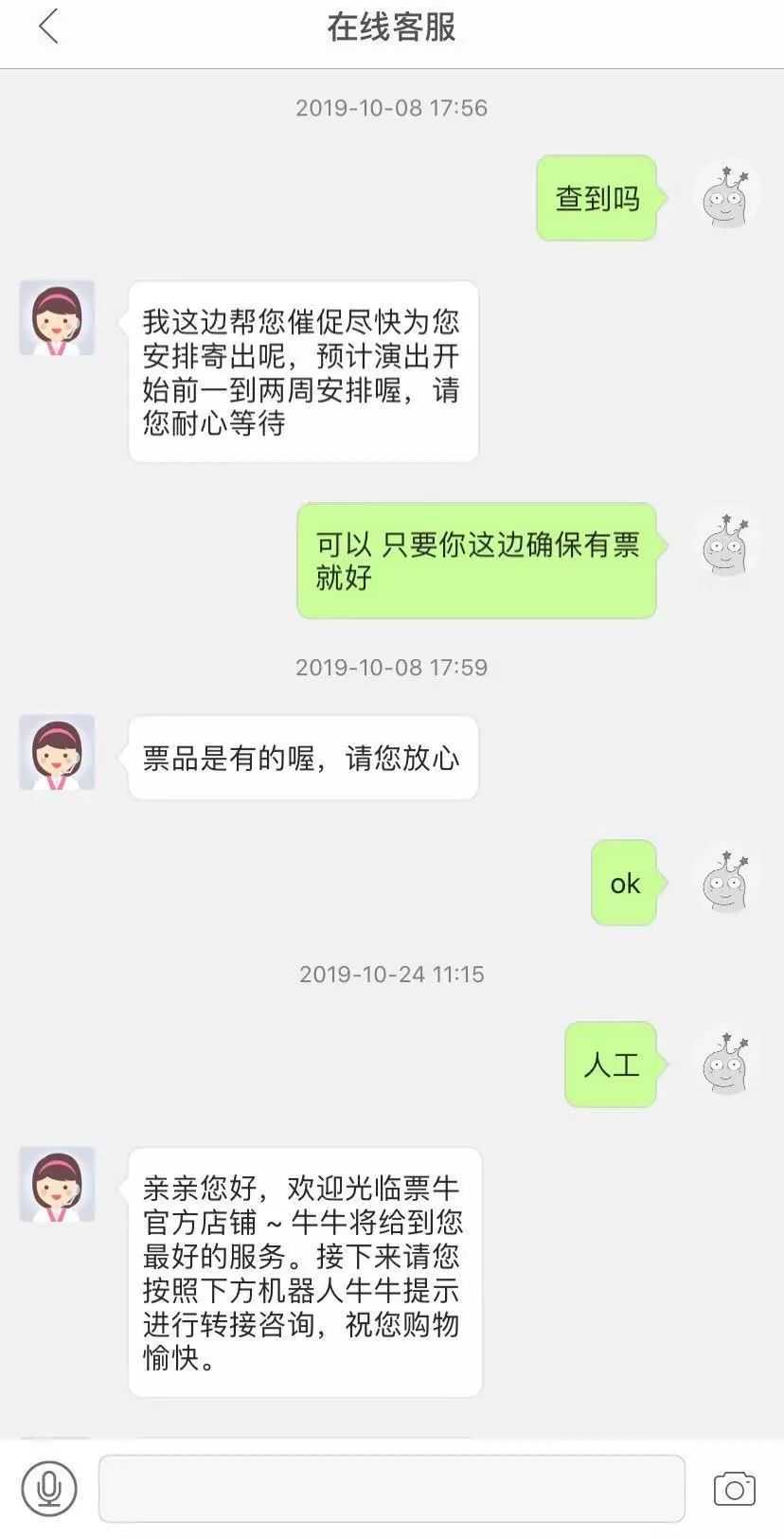784x1539 pixels.
Task: Focus the message text field
Action: (x=391, y=1488)
